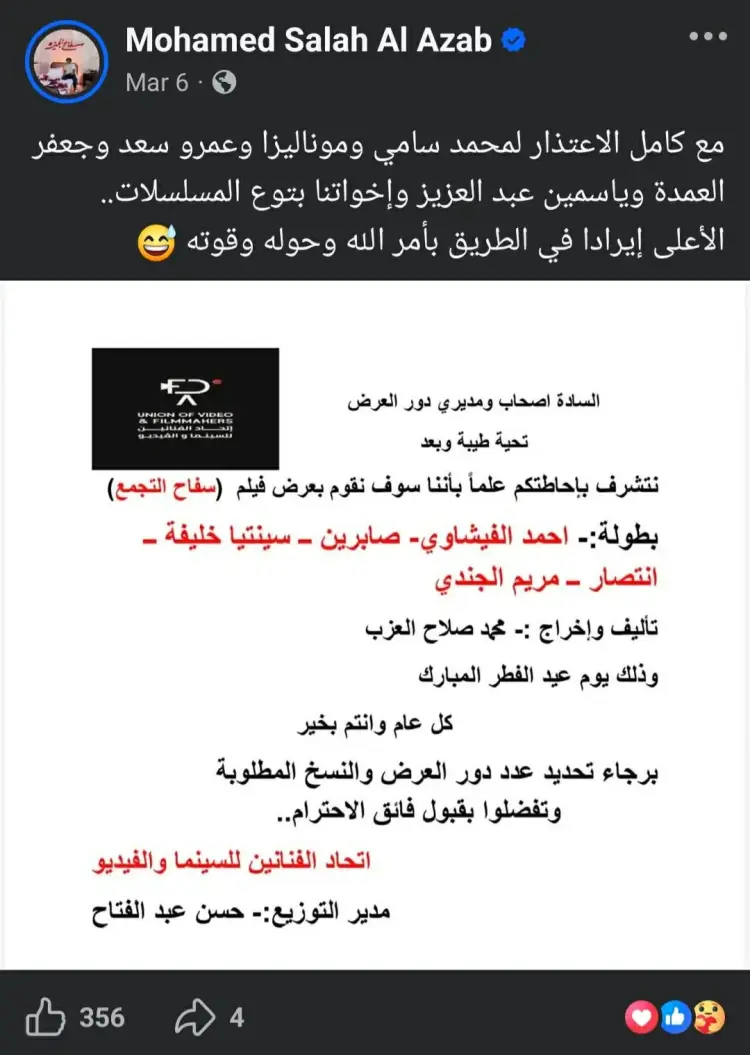Open the Mohamed Salah Al Azab profile name
Viewport: 750px width, 1055px height.
pyautogui.click(x=309, y=41)
